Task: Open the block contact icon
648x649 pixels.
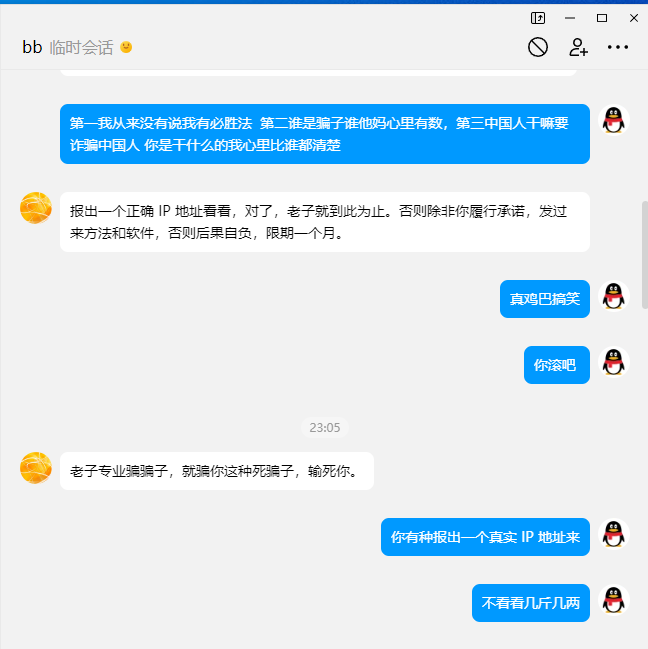Action: (x=538, y=47)
